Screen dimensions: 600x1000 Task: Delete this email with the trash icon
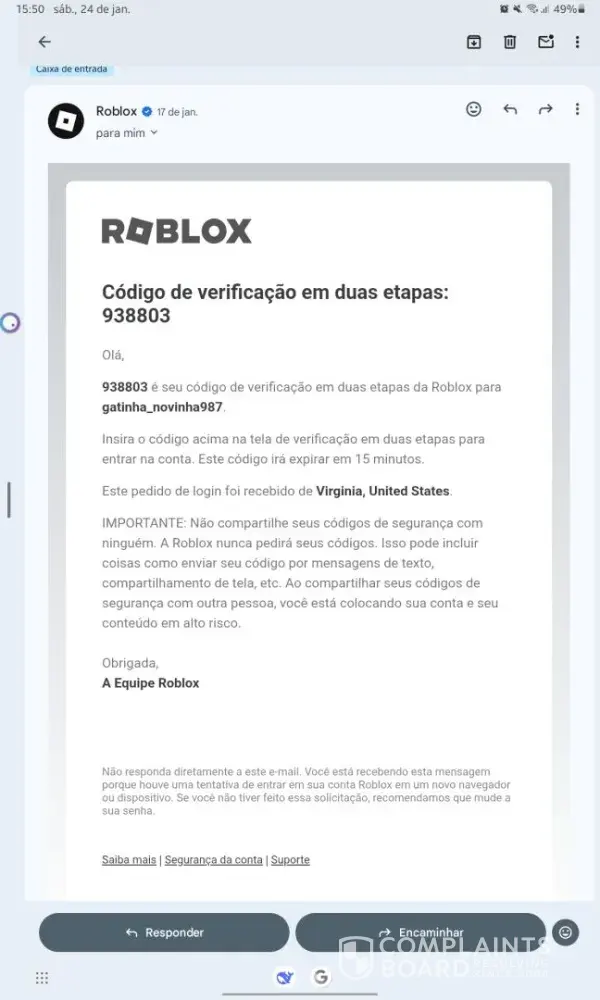tap(510, 42)
